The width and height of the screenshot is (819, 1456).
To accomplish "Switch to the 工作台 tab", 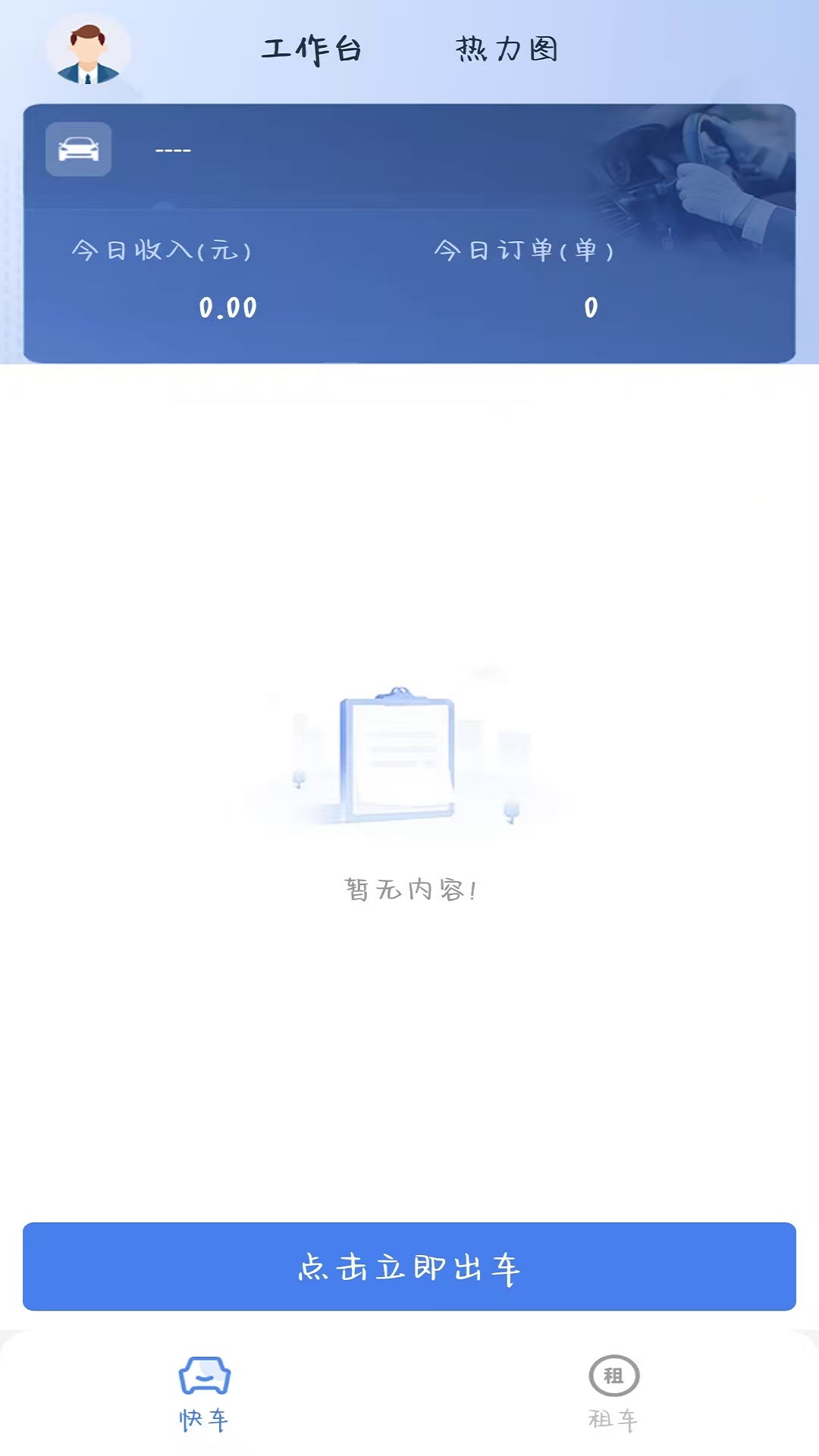I will (312, 50).
